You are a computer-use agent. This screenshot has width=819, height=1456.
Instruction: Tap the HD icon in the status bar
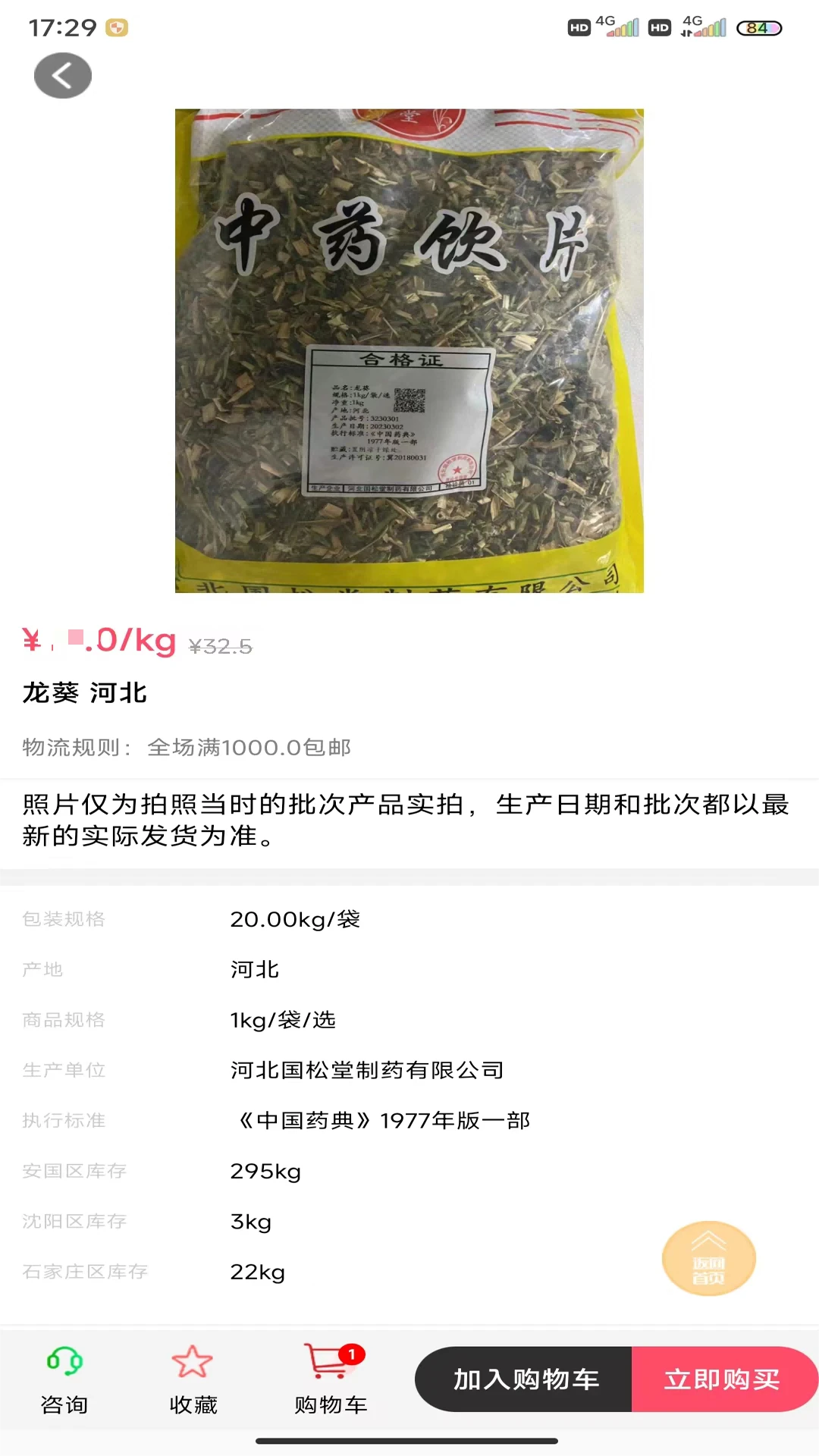coord(579,27)
